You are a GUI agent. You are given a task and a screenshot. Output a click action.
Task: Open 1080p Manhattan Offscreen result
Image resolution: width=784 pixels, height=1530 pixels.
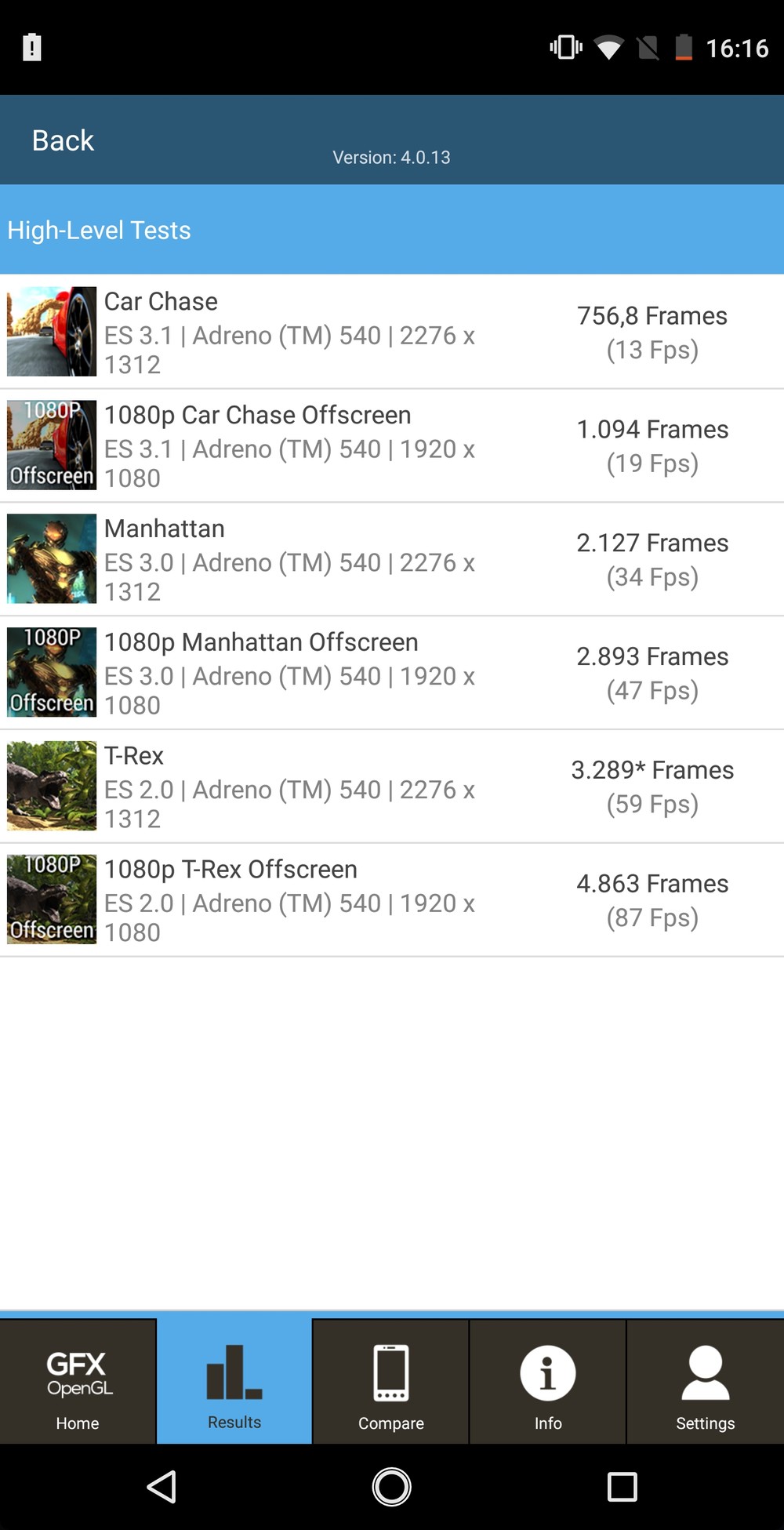(x=392, y=673)
